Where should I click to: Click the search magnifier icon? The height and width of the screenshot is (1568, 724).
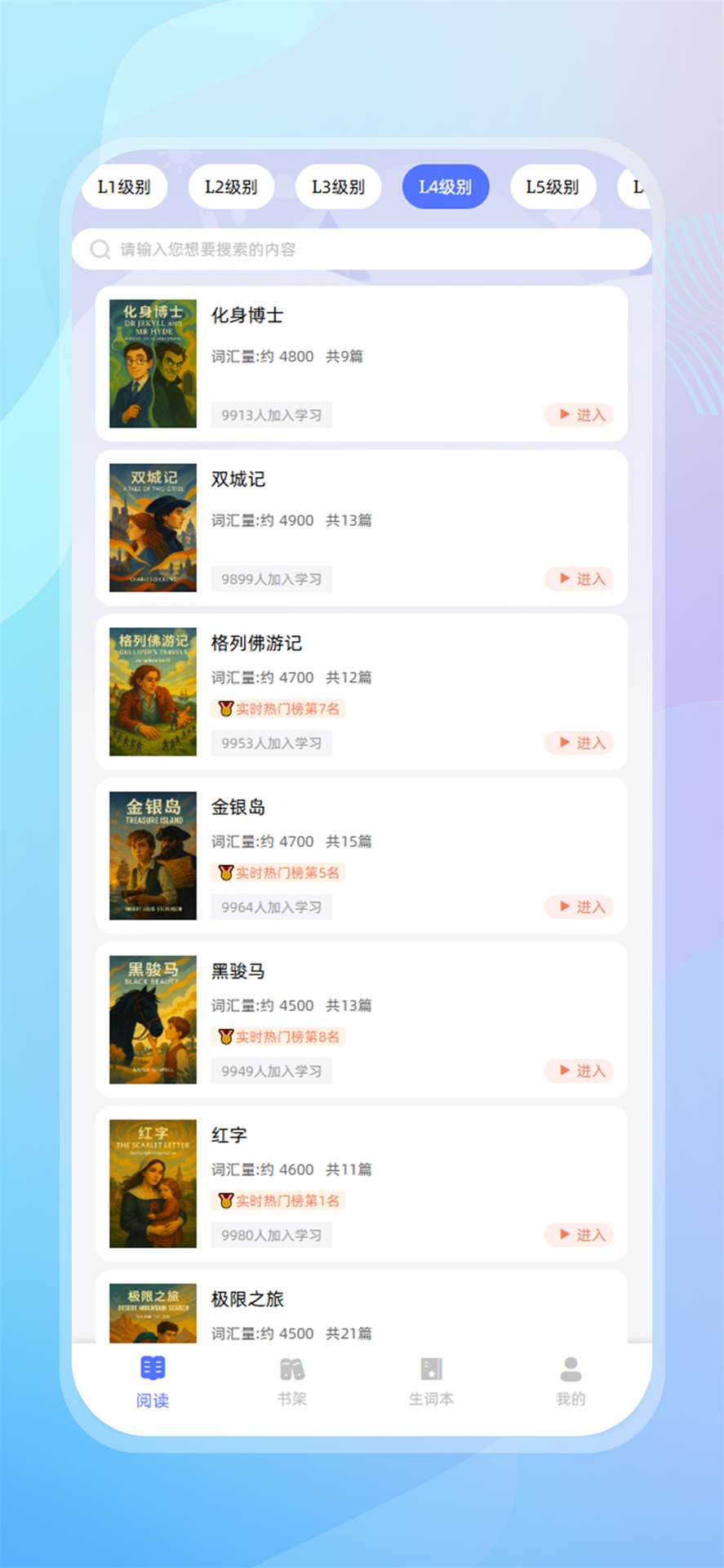pyautogui.click(x=100, y=249)
